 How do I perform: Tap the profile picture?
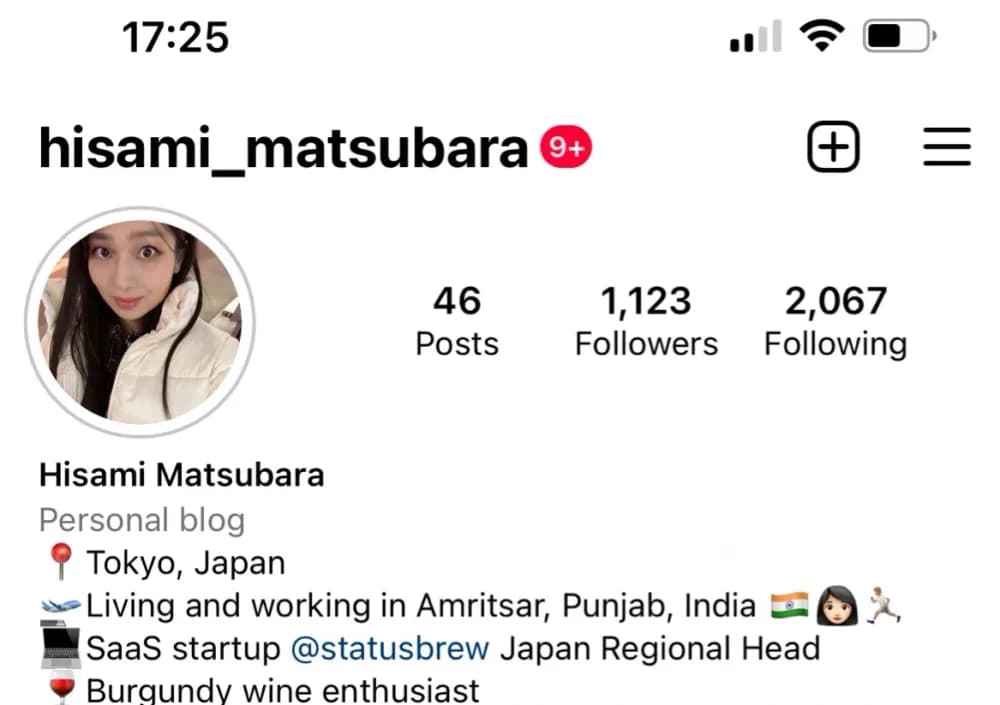(140, 322)
